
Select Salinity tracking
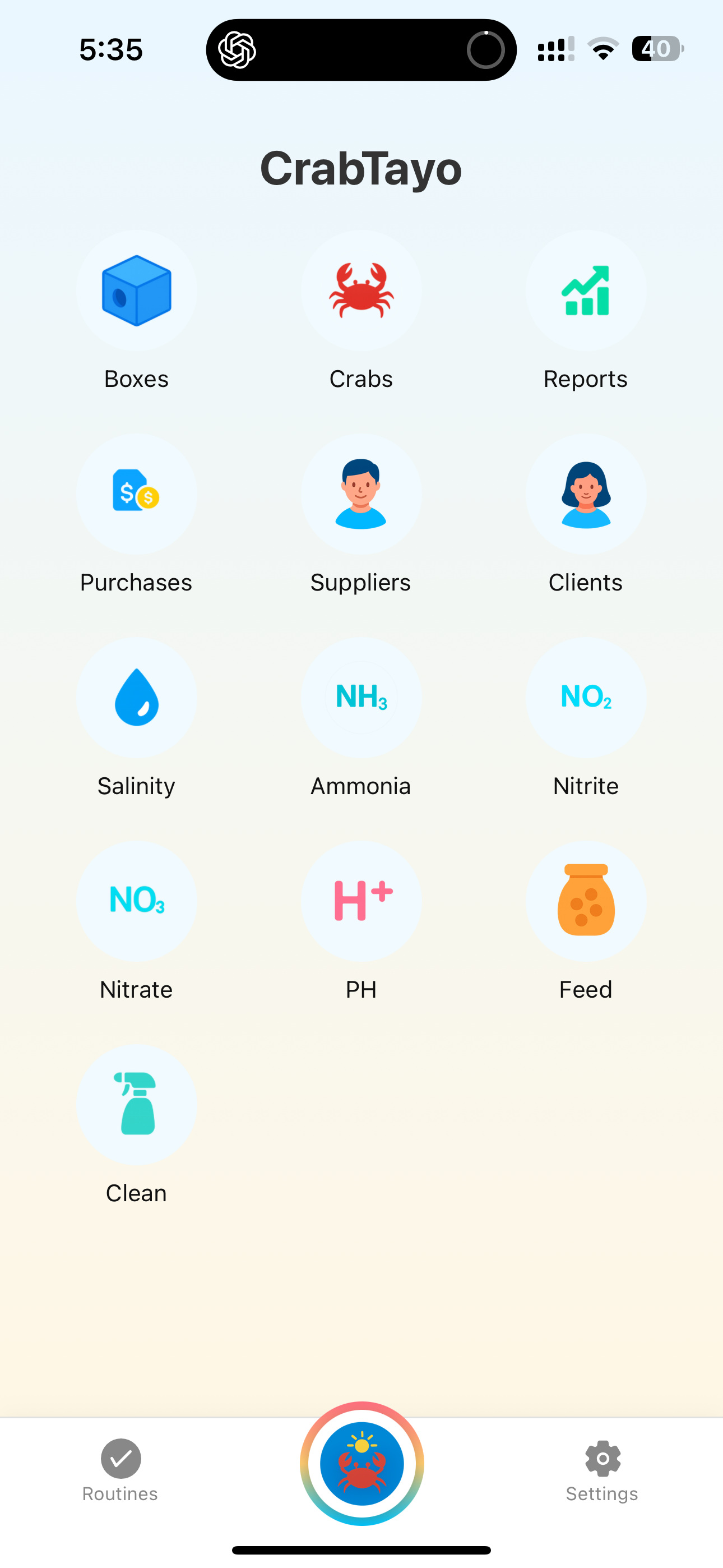[x=136, y=698]
